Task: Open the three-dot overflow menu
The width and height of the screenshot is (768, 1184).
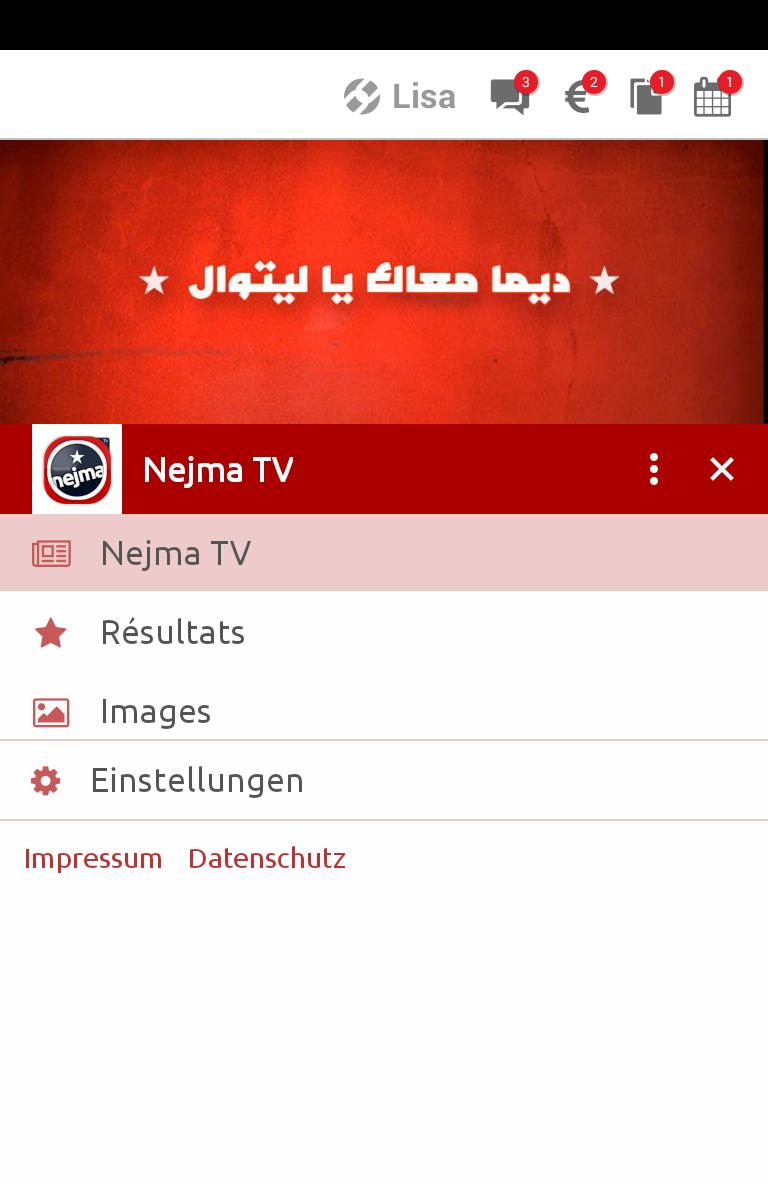Action: (x=654, y=469)
